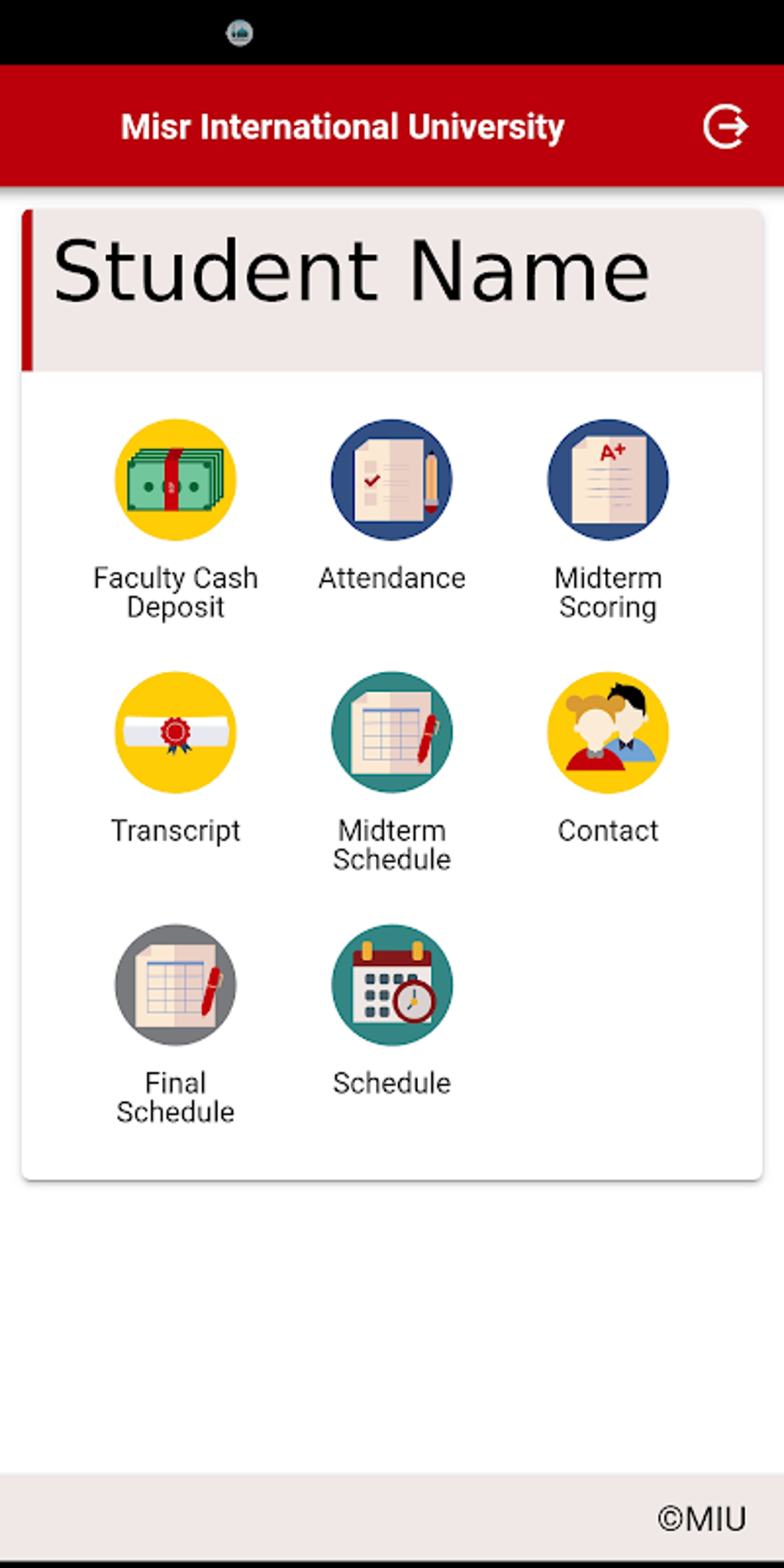Open the Transcript page

tap(175, 733)
